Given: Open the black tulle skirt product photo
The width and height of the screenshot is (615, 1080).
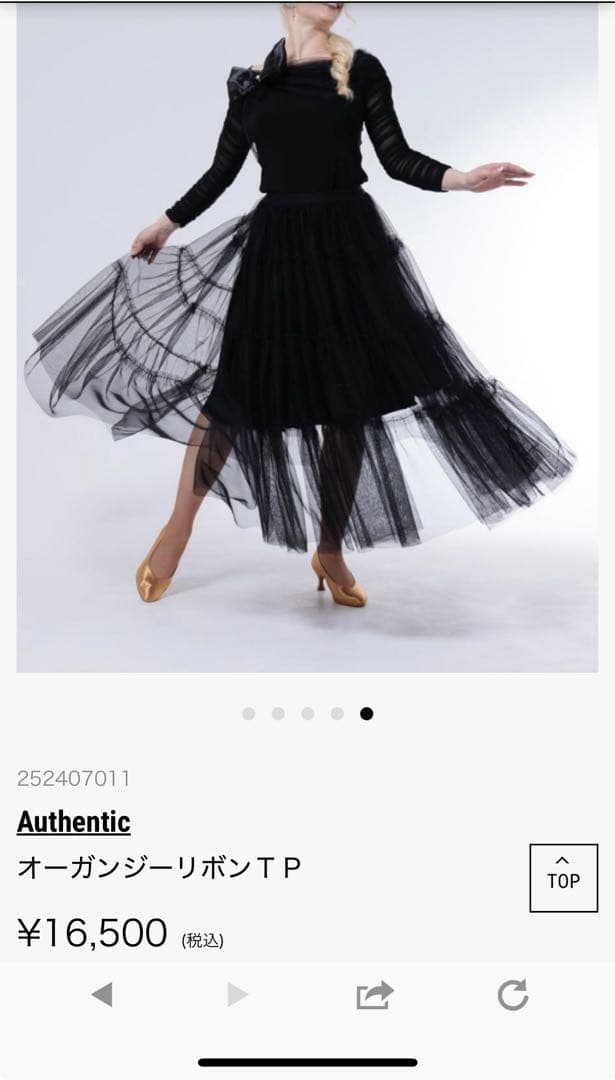Looking at the screenshot, I should (307, 340).
